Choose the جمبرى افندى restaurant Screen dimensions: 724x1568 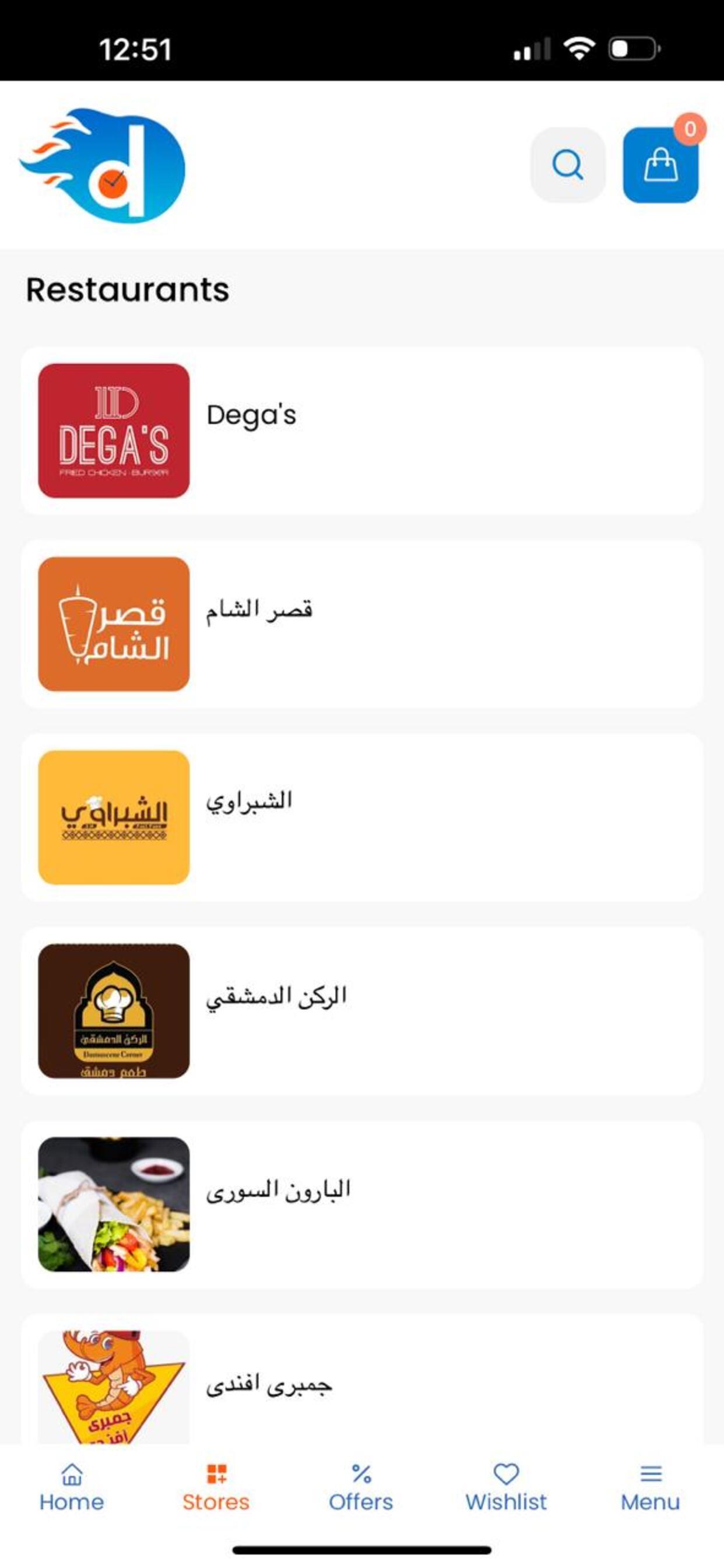[362, 1381]
